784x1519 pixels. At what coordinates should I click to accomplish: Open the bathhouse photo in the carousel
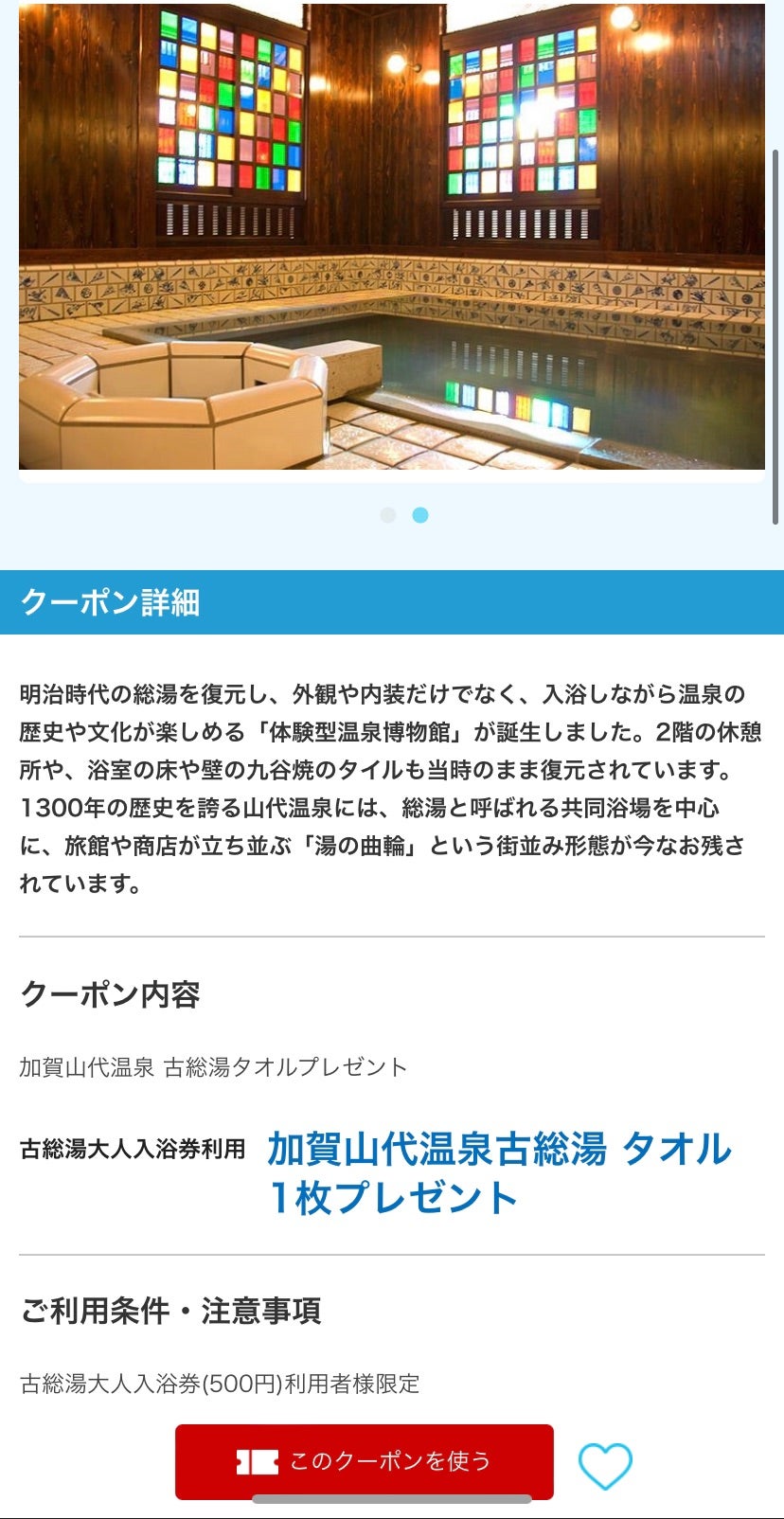[392, 237]
